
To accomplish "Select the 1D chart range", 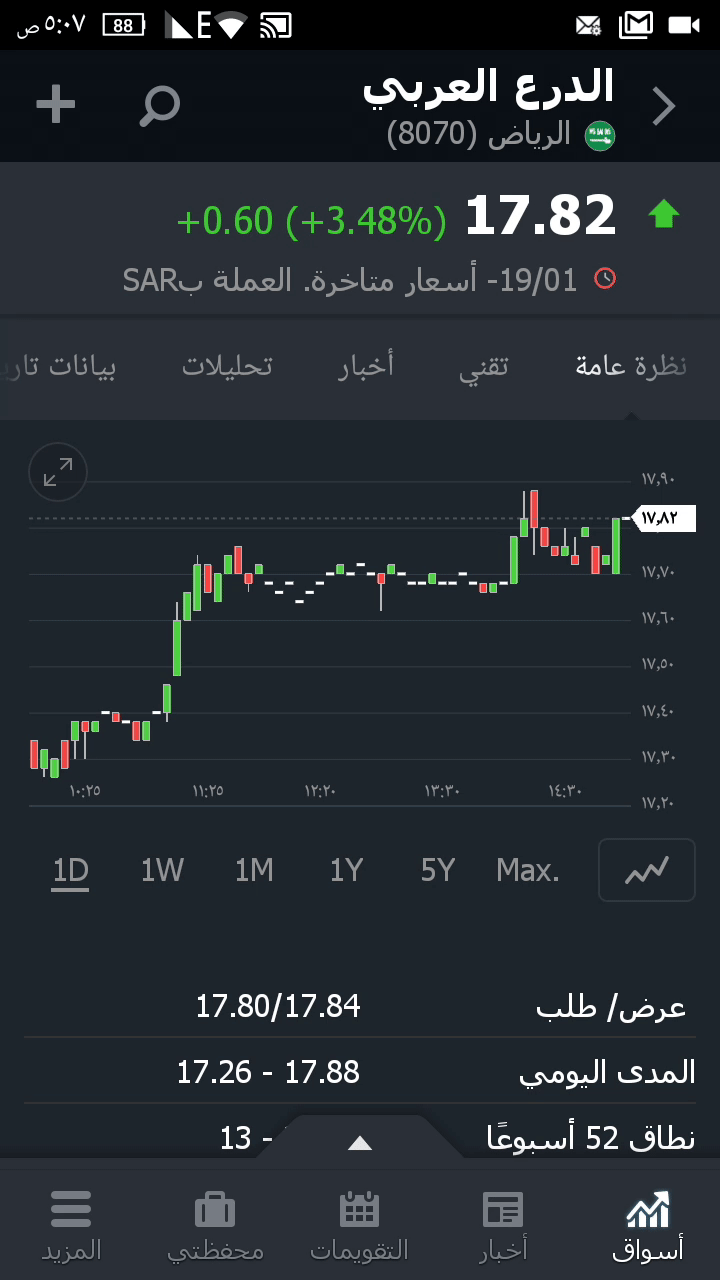I will coord(71,871).
